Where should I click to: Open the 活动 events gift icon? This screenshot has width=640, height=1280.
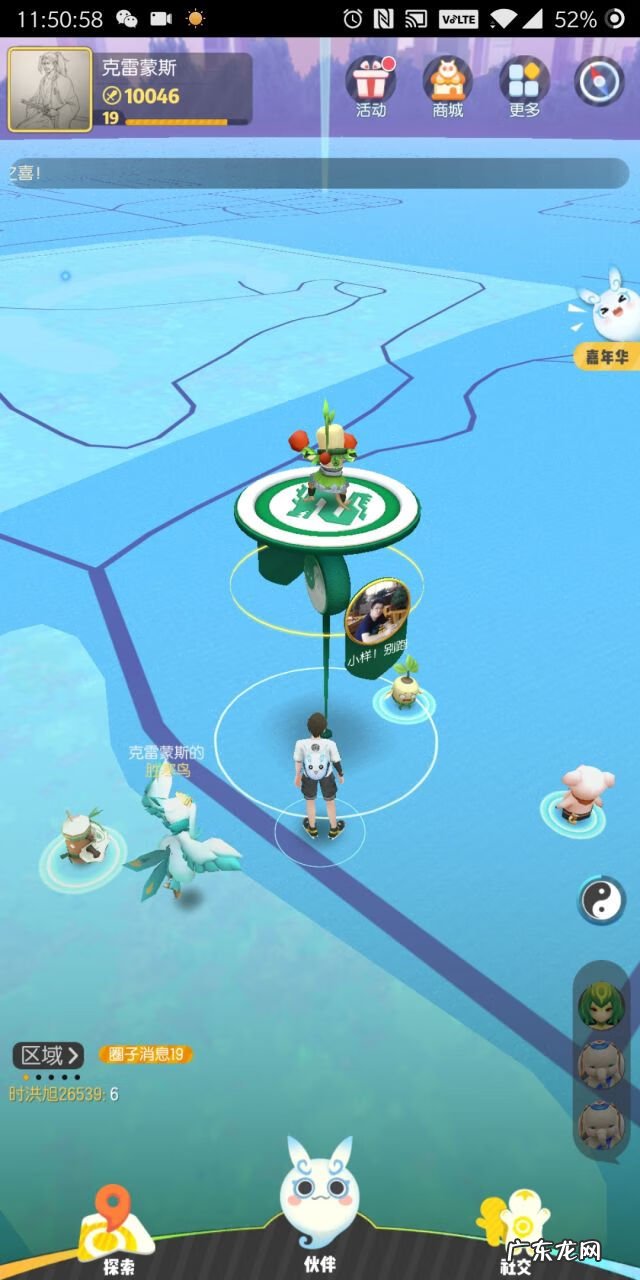tap(371, 83)
